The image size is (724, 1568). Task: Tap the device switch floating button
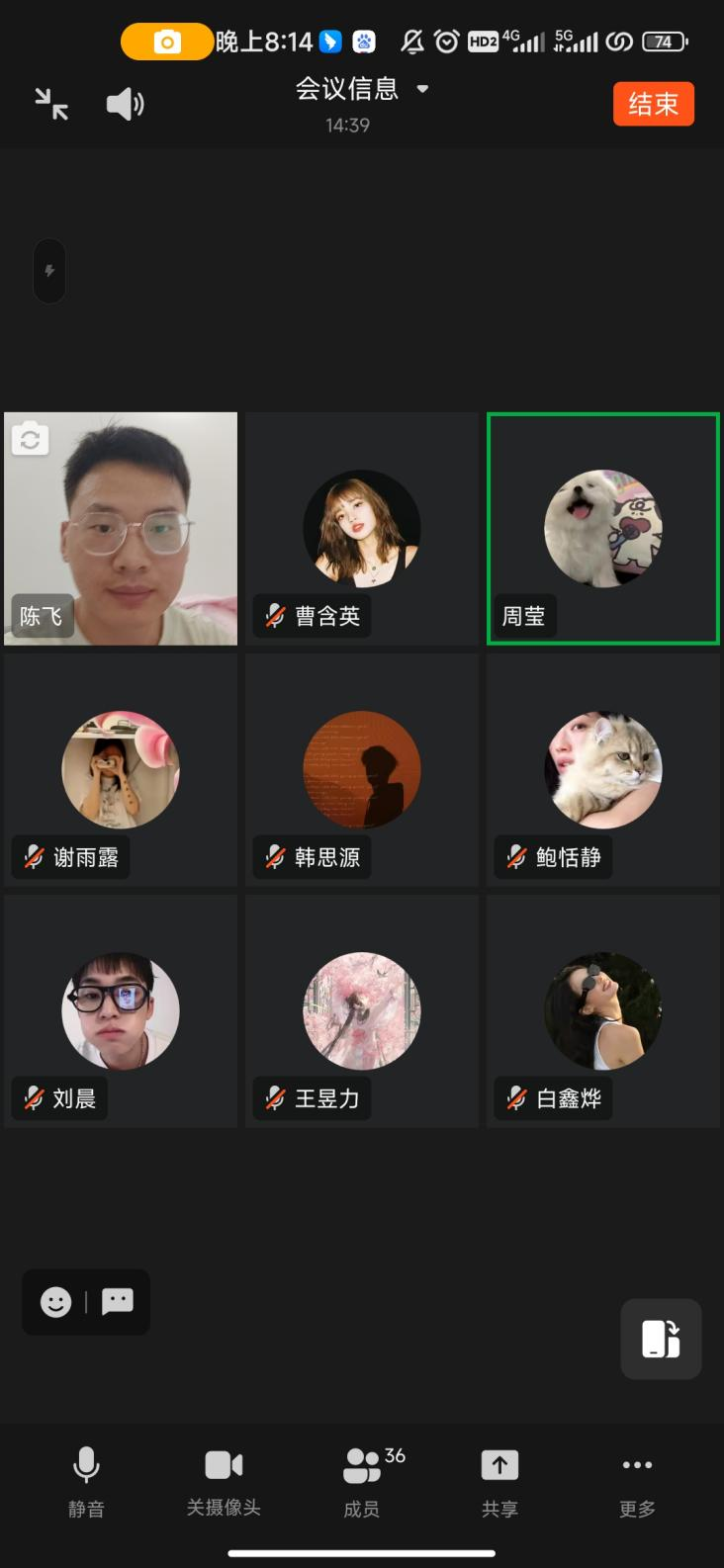pos(661,1339)
